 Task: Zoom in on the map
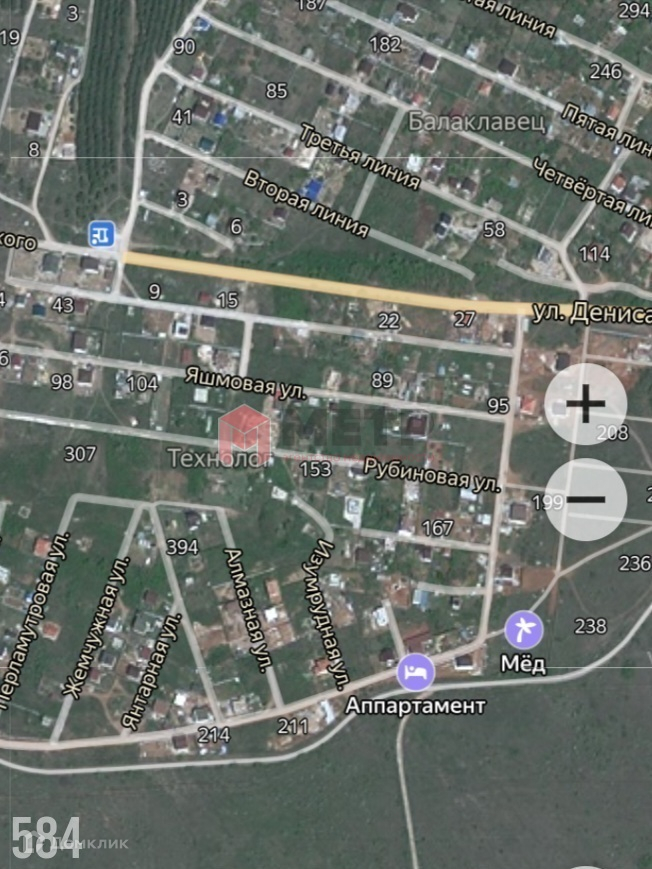coord(586,404)
